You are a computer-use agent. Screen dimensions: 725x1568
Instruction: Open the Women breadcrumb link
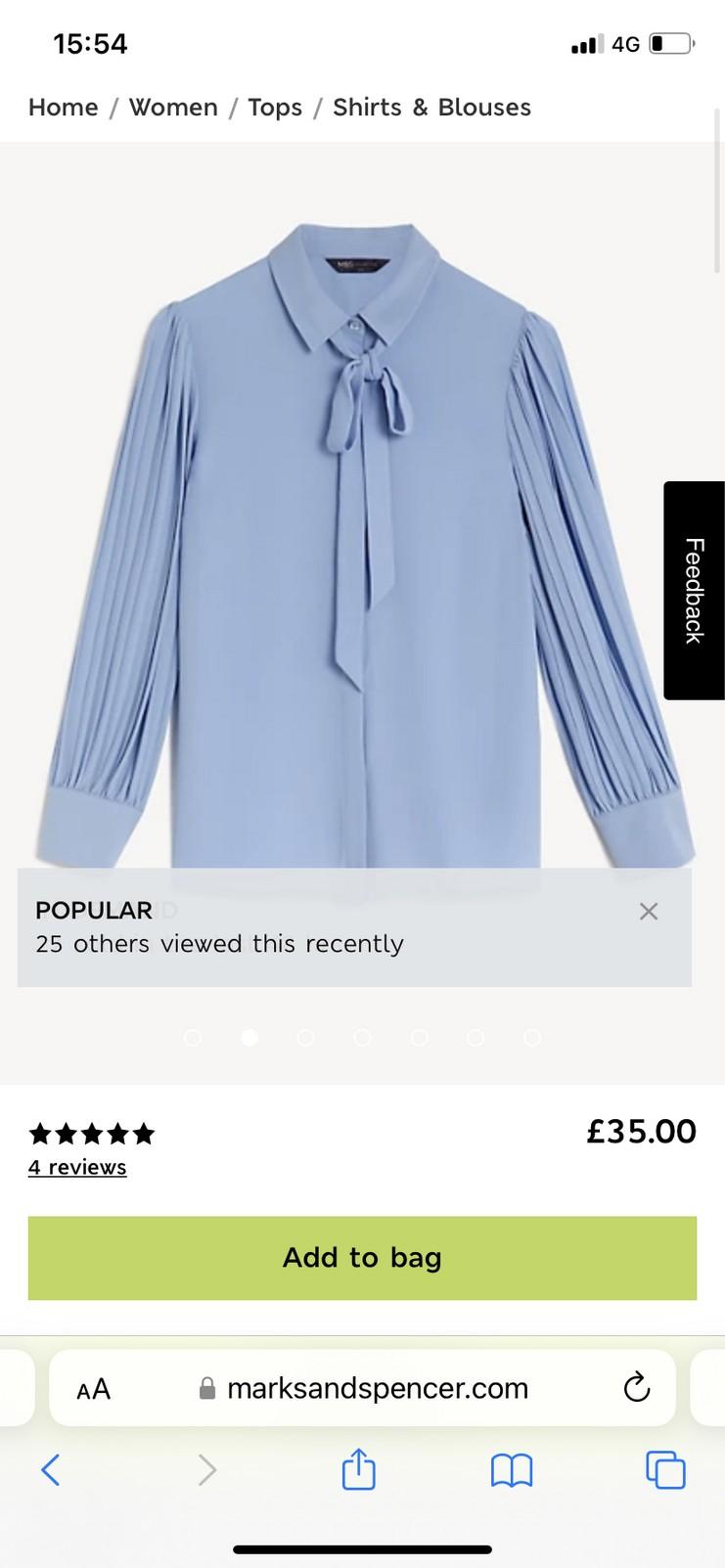pyautogui.click(x=173, y=108)
